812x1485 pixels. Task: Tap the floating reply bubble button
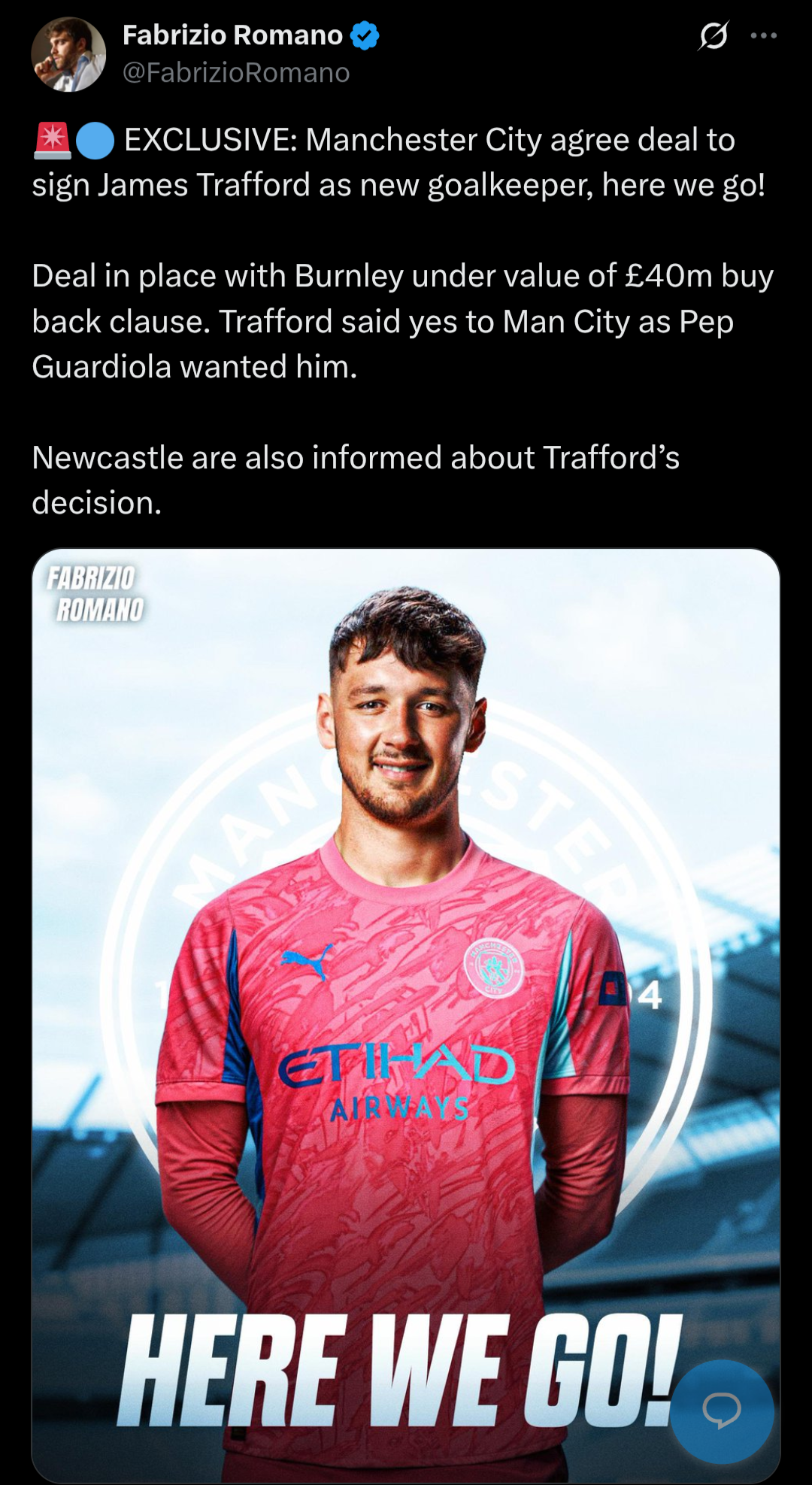coord(722,1411)
